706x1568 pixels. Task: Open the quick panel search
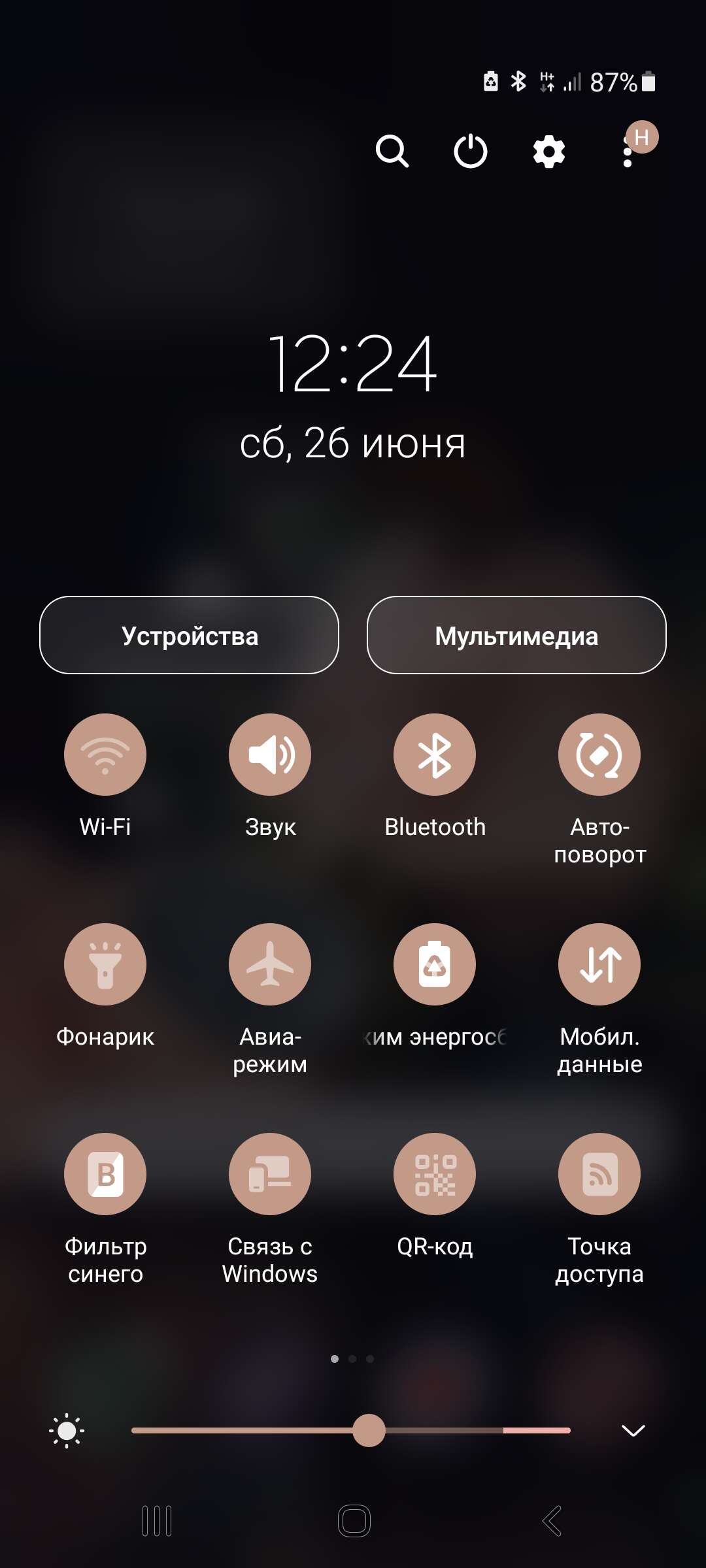pos(392,152)
